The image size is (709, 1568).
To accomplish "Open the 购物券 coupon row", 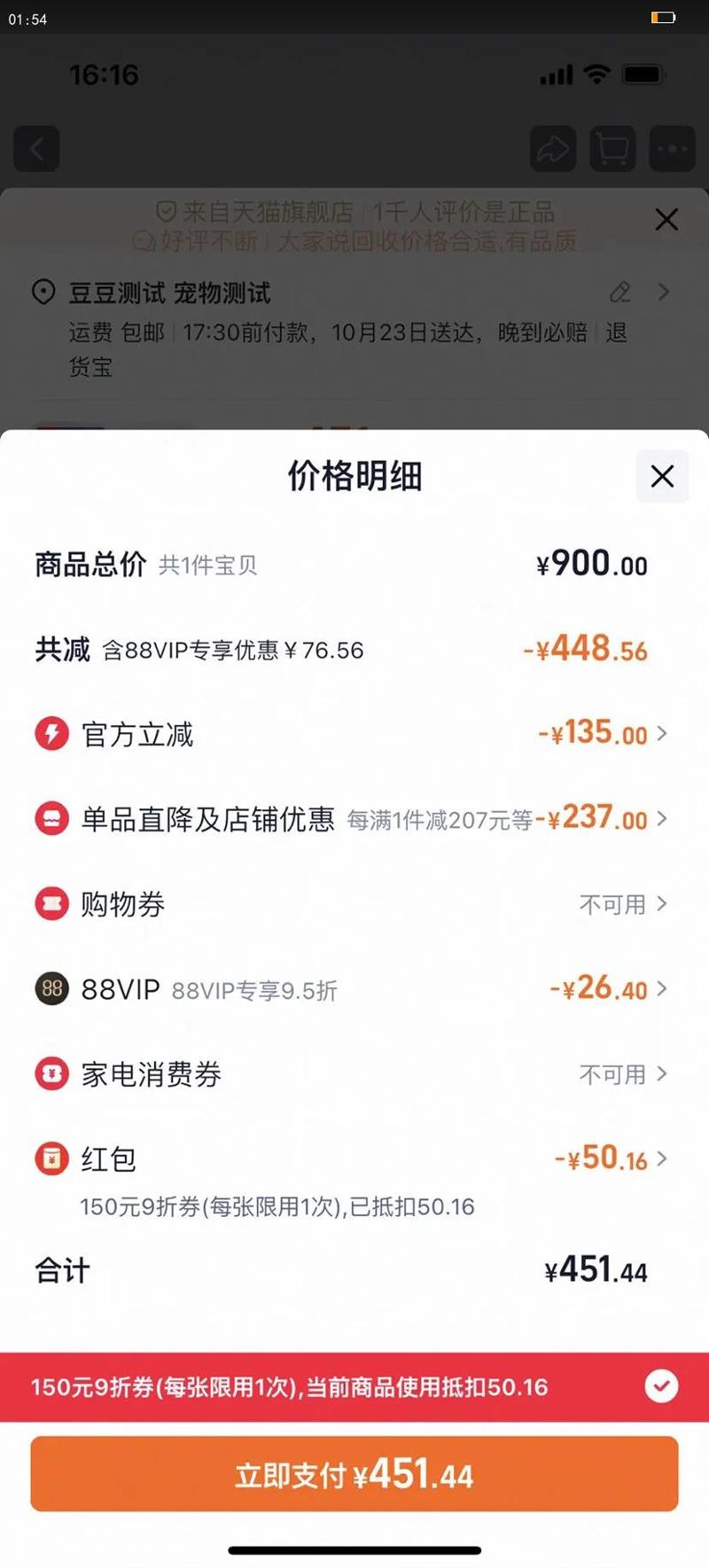I will pos(622,904).
